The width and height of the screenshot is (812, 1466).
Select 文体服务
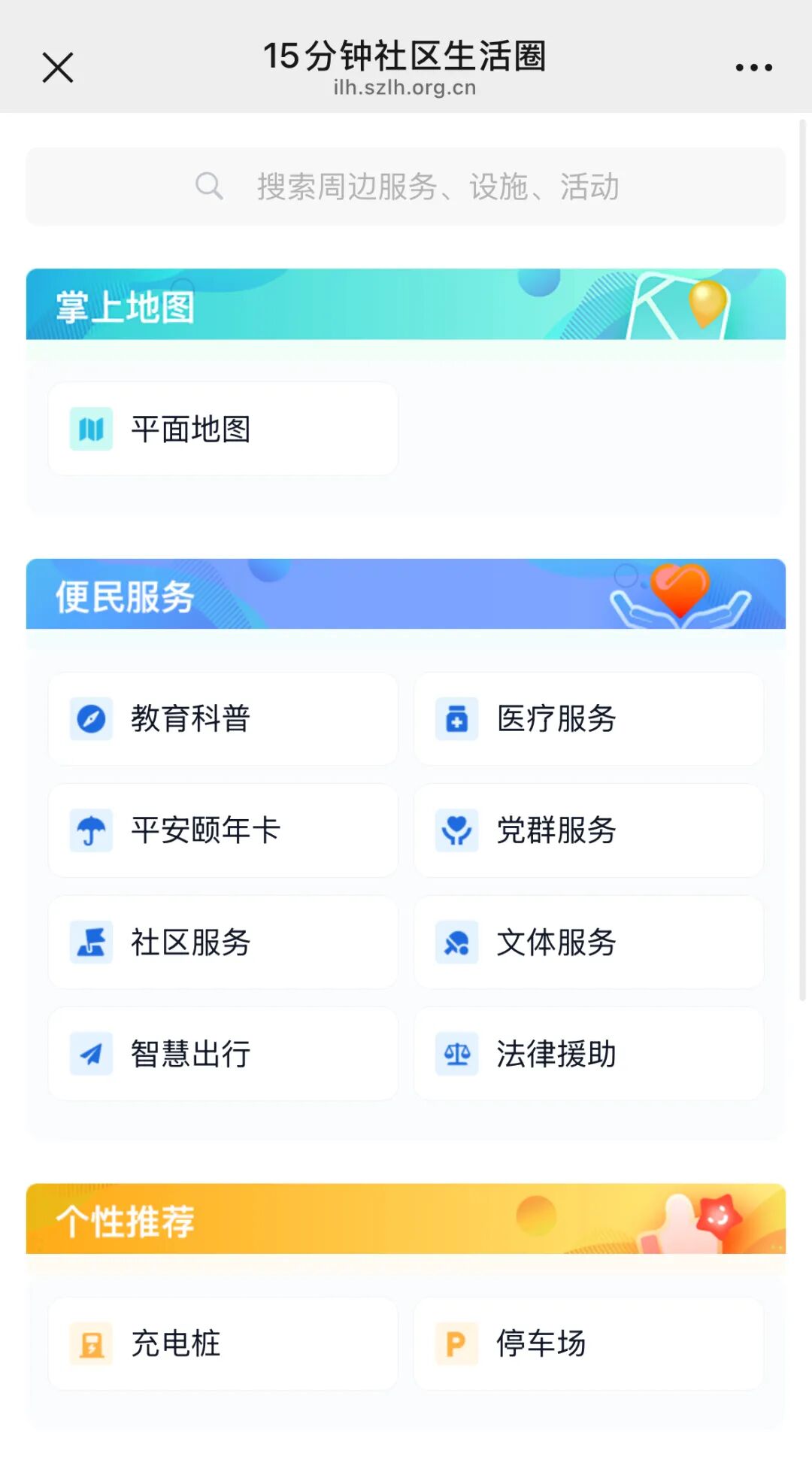(588, 942)
